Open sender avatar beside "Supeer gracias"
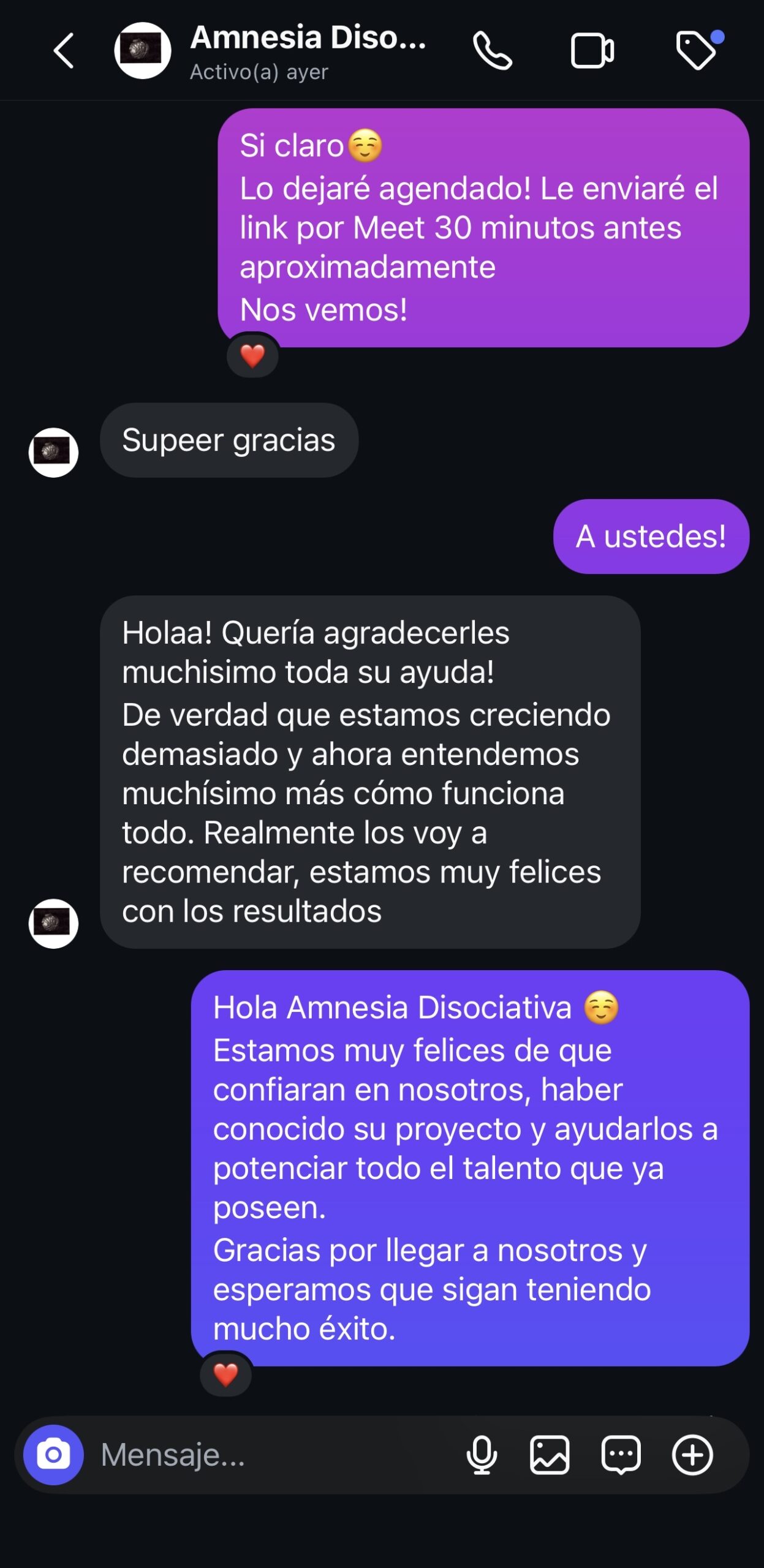The width and height of the screenshot is (764, 1568). click(53, 453)
